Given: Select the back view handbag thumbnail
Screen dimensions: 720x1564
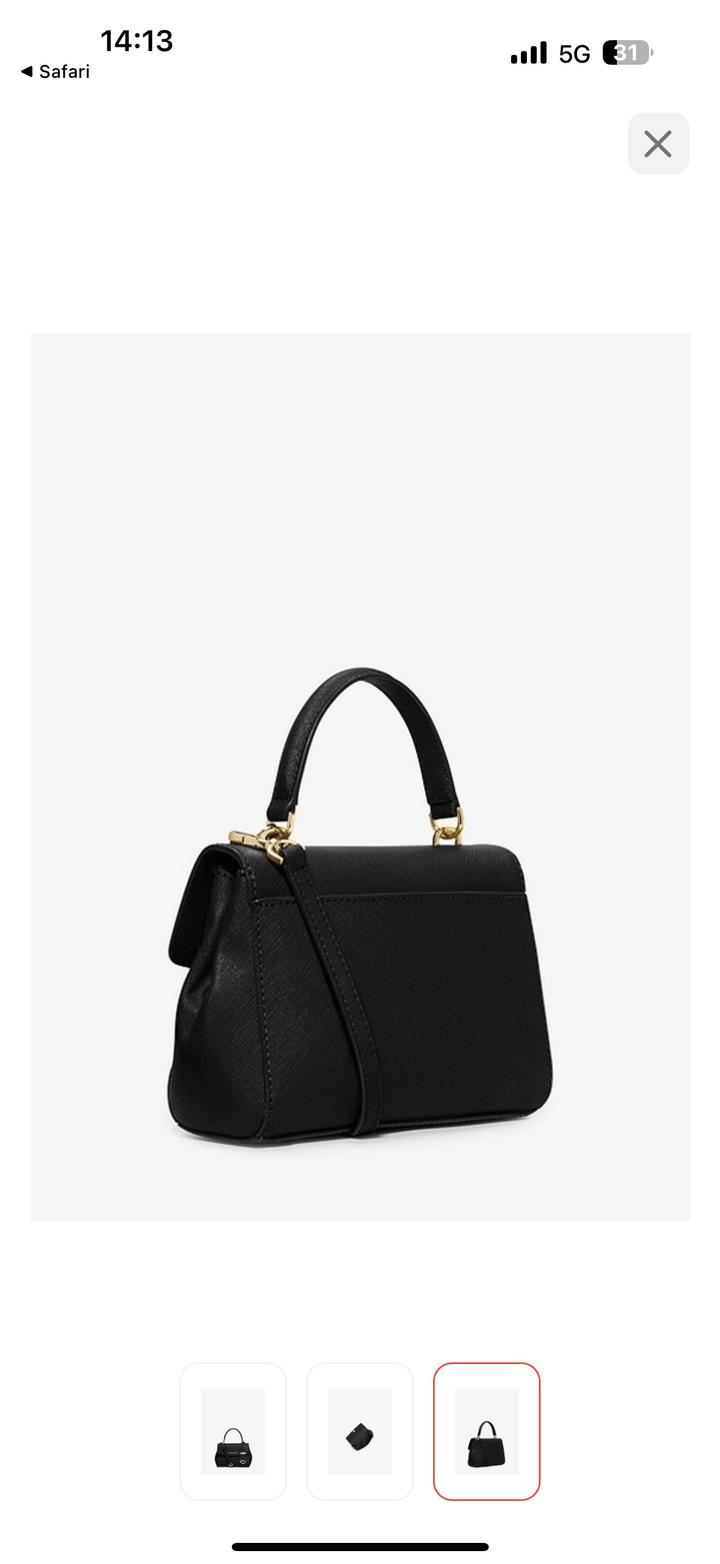Looking at the screenshot, I should click(x=486, y=1431).
